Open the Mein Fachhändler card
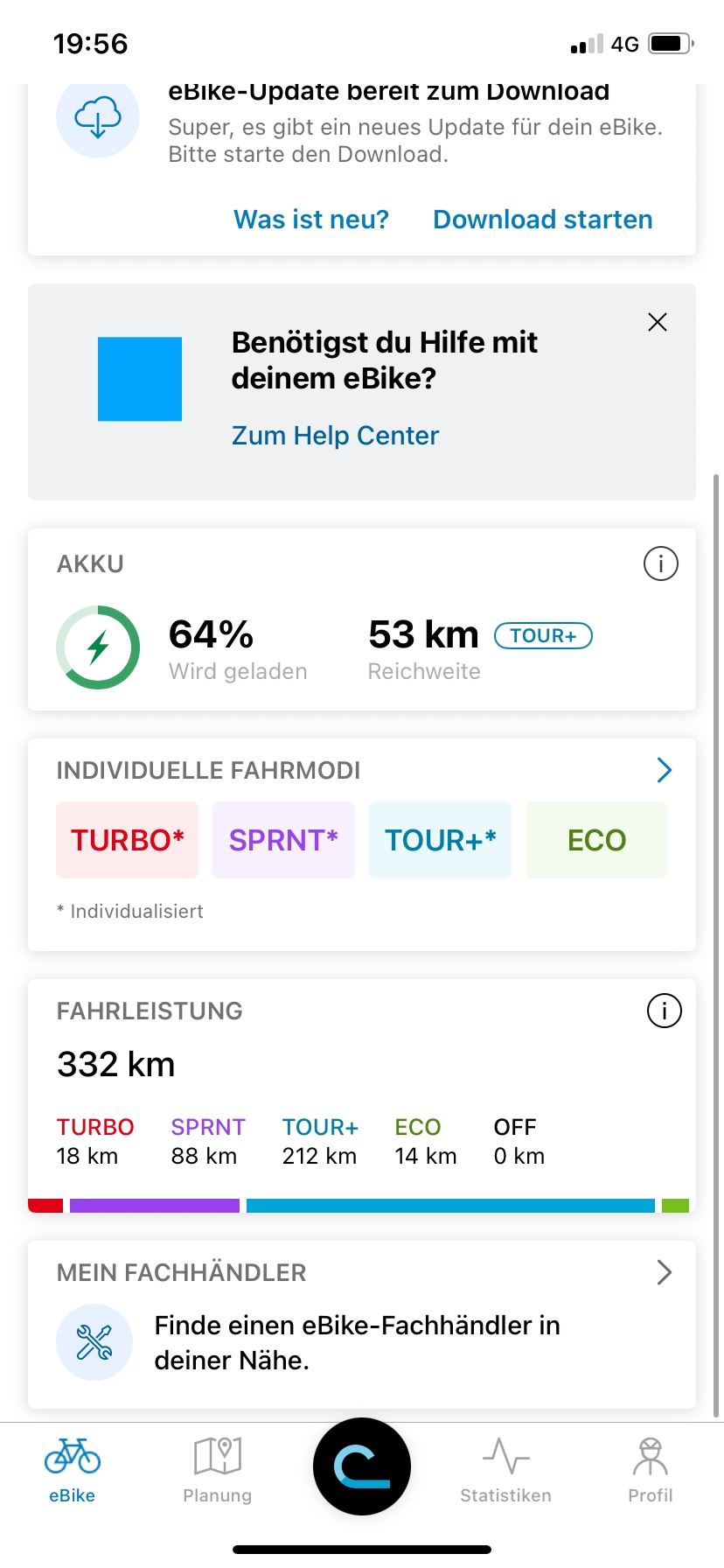The height and width of the screenshot is (1568, 724). point(362,1325)
